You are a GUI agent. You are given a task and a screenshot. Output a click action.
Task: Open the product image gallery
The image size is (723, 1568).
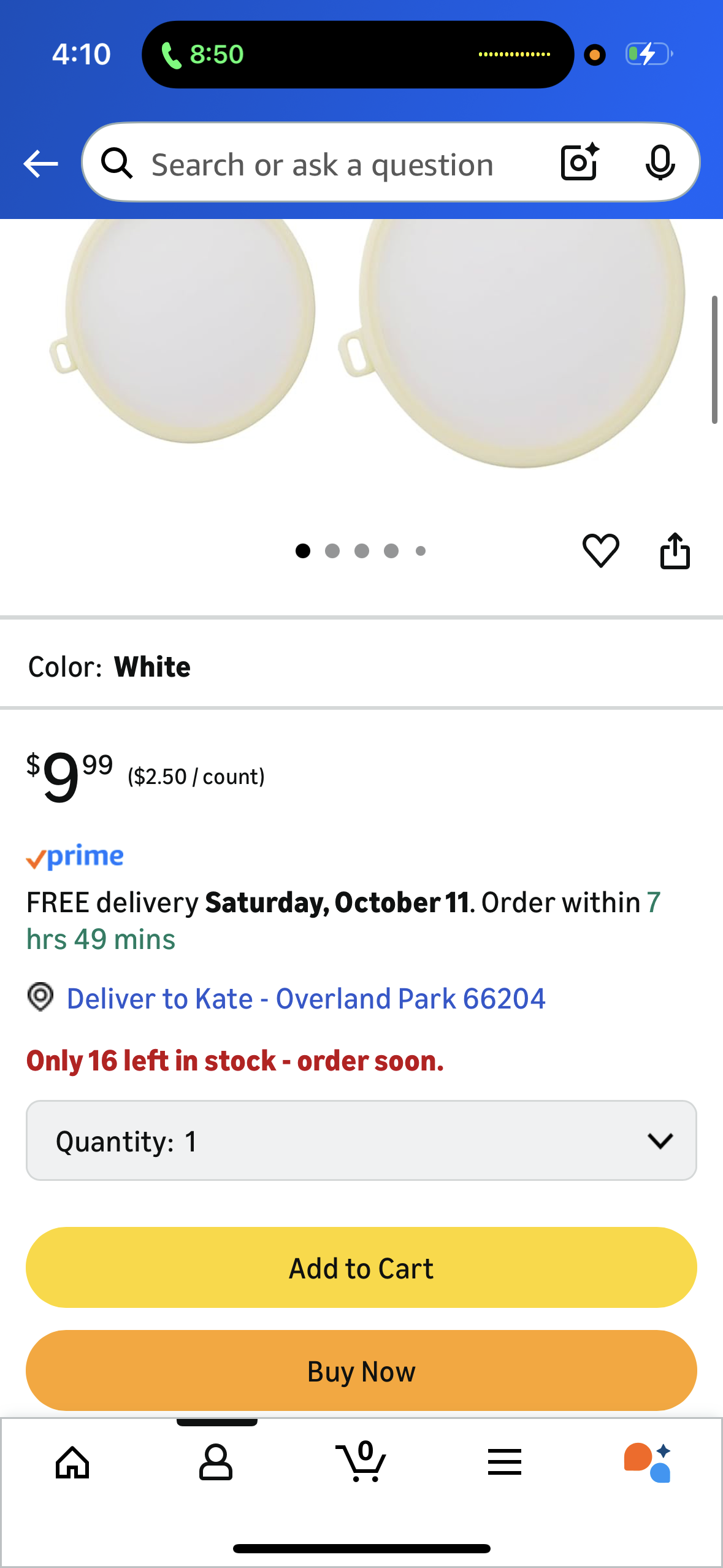[x=361, y=344]
